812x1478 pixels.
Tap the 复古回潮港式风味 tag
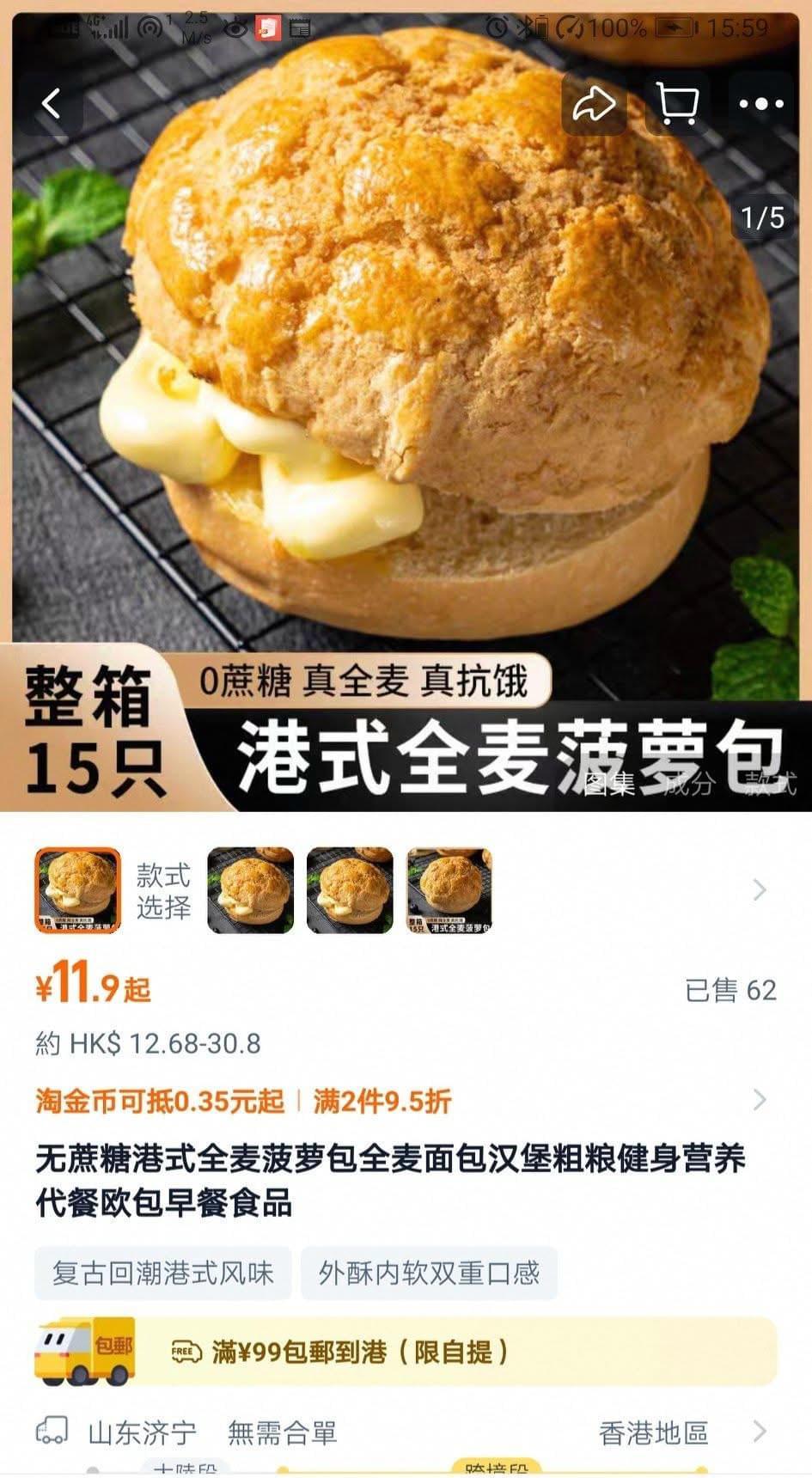tap(163, 1273)
